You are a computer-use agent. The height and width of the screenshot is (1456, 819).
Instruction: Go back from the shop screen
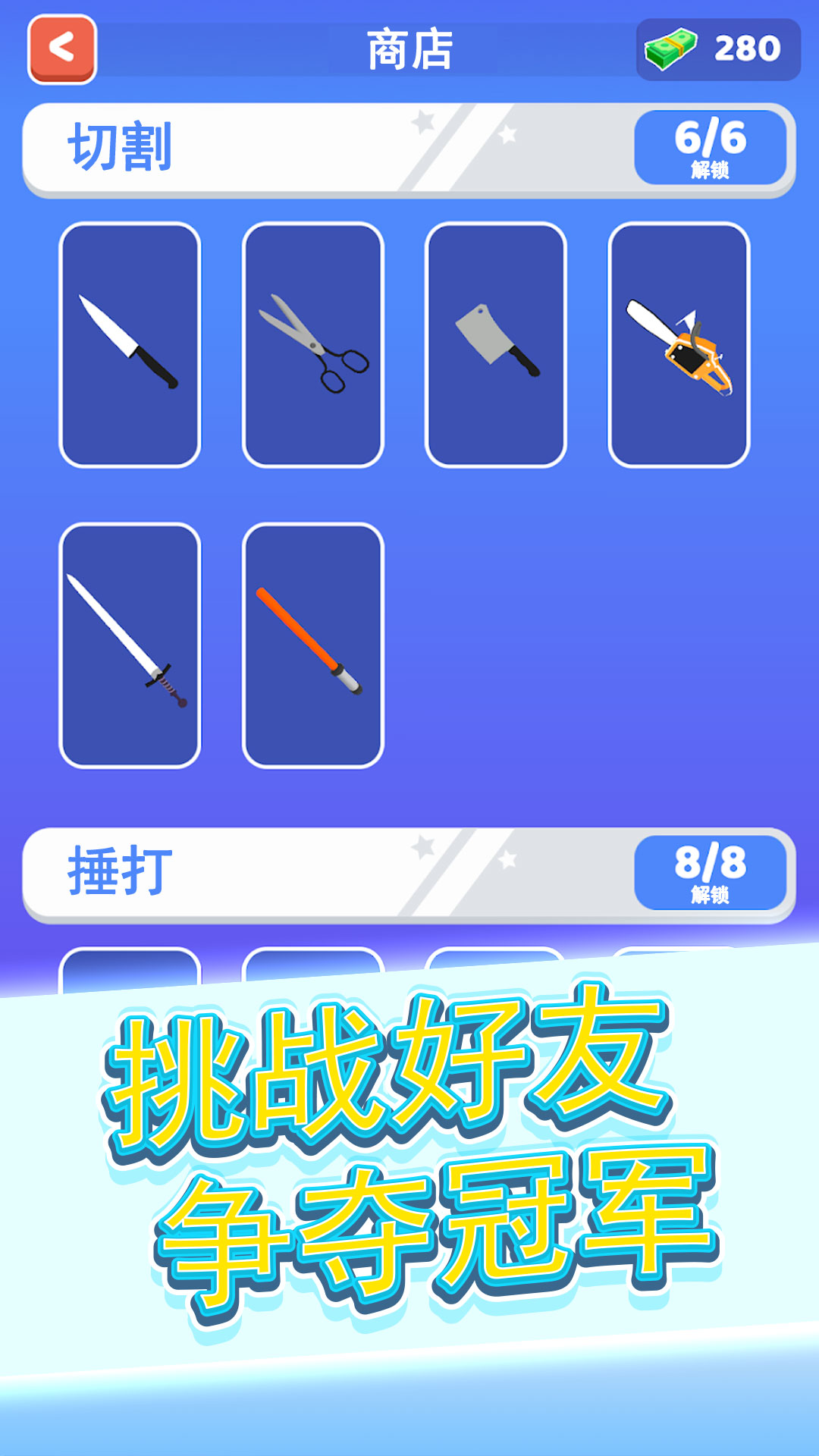62,49
